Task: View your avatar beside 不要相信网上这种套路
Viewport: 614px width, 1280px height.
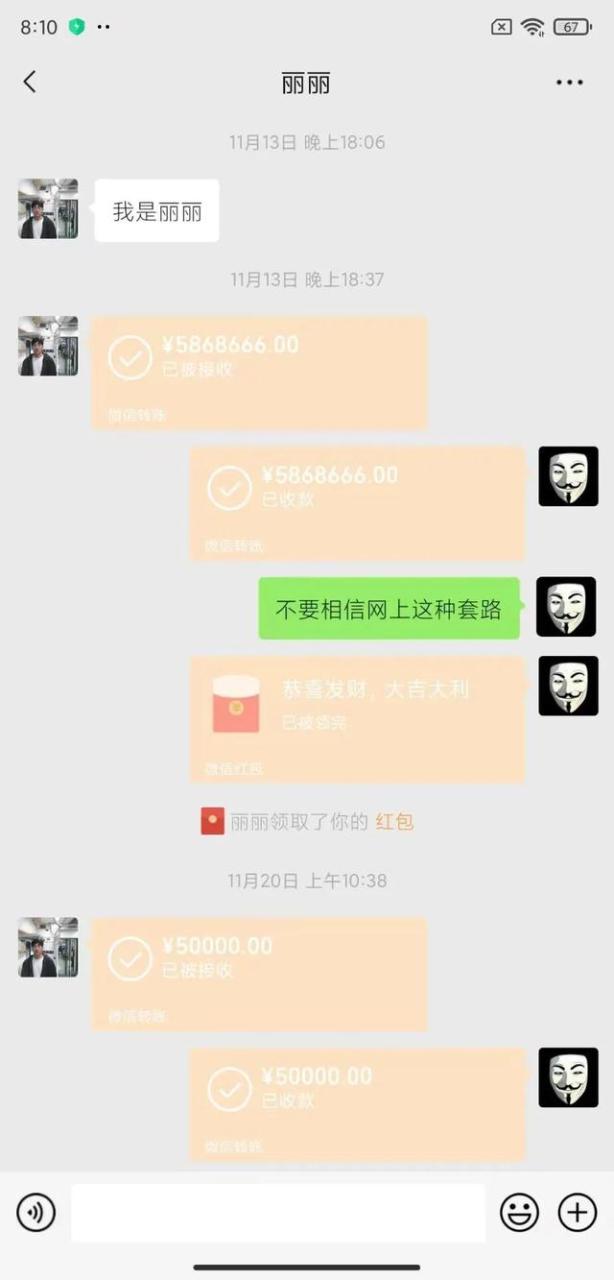Action: [568, 606]
